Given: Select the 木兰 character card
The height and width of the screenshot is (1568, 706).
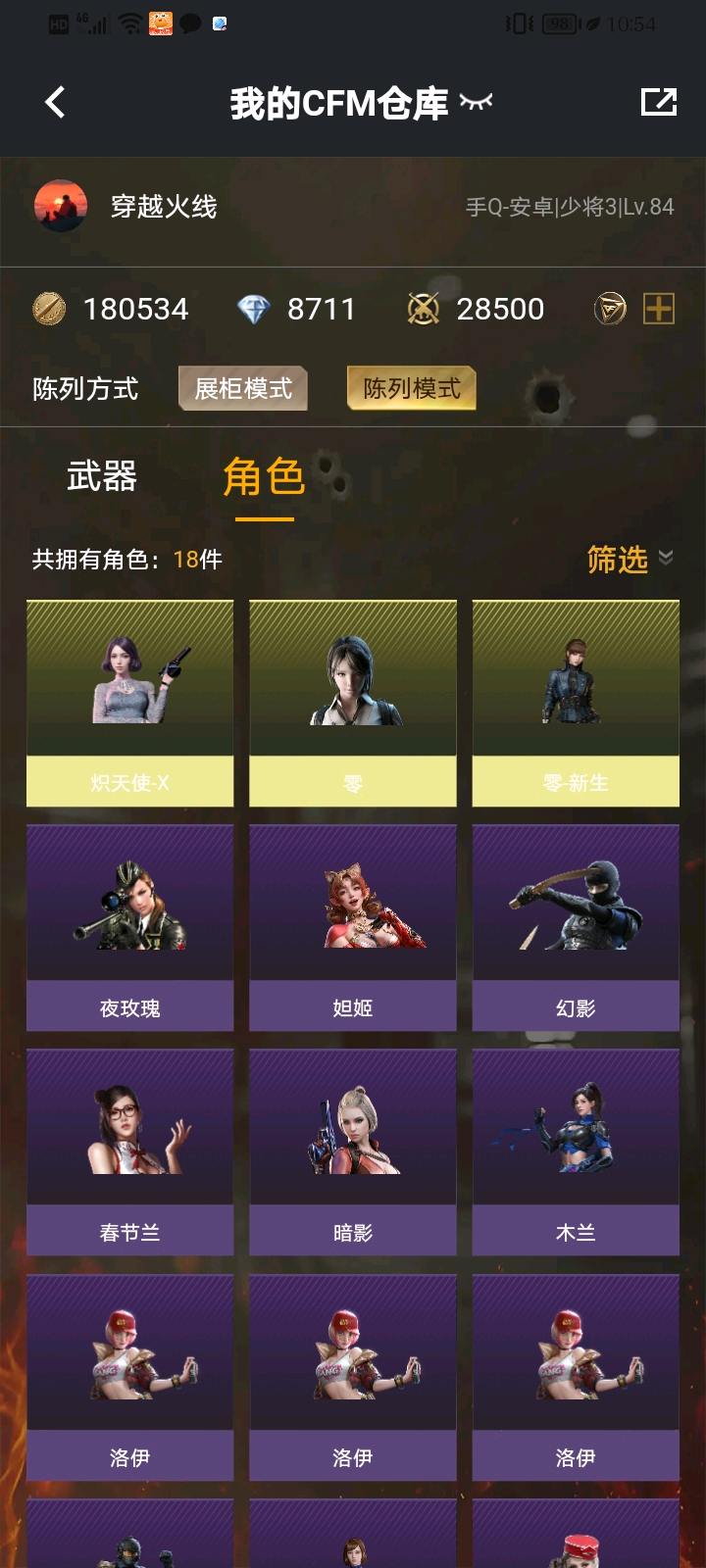Looking at the screenshot, I should click(x=576, y=1151).
